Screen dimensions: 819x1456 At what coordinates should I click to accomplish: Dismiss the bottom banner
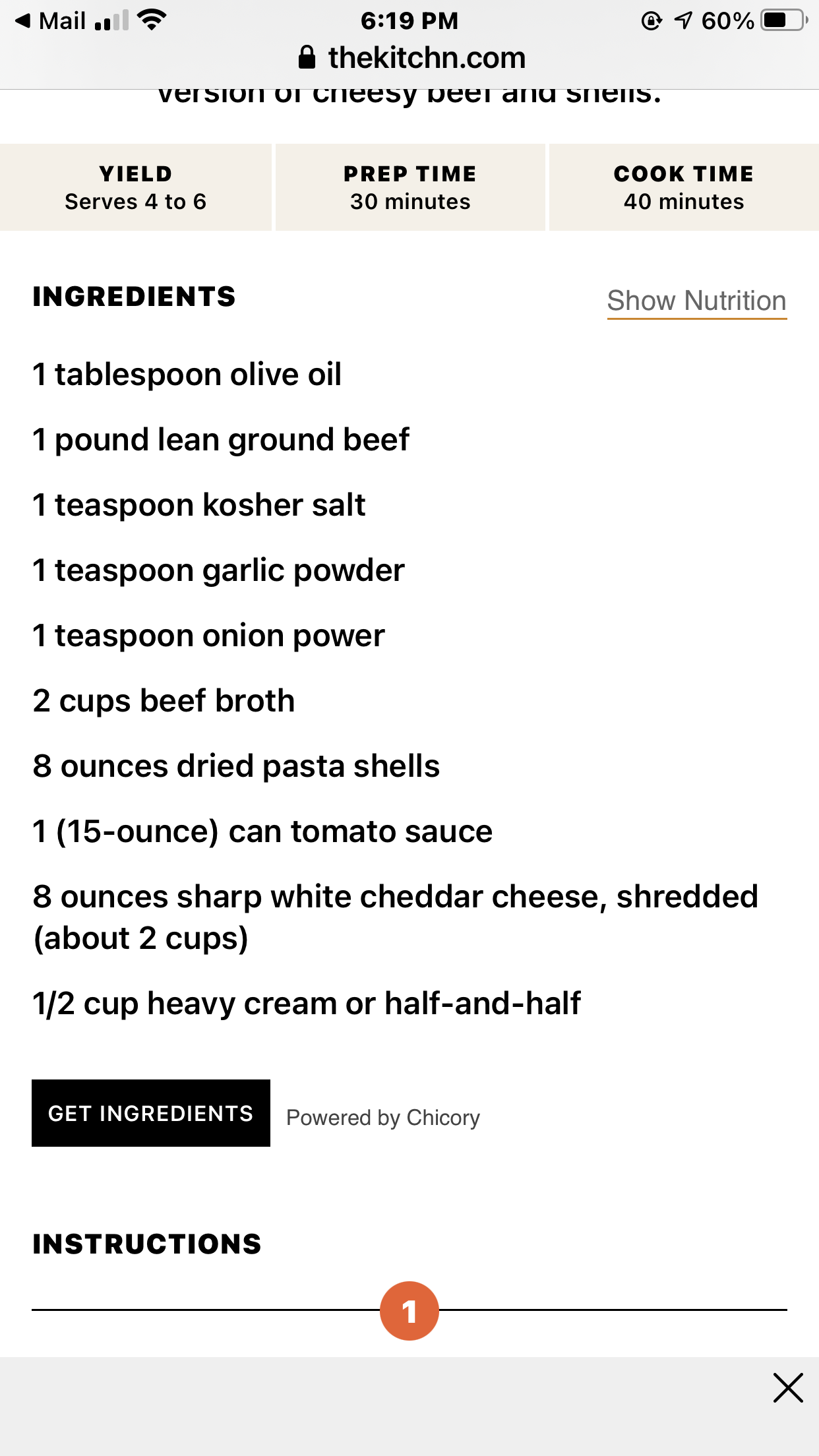pyautogui.click(x=788, y=1387)
